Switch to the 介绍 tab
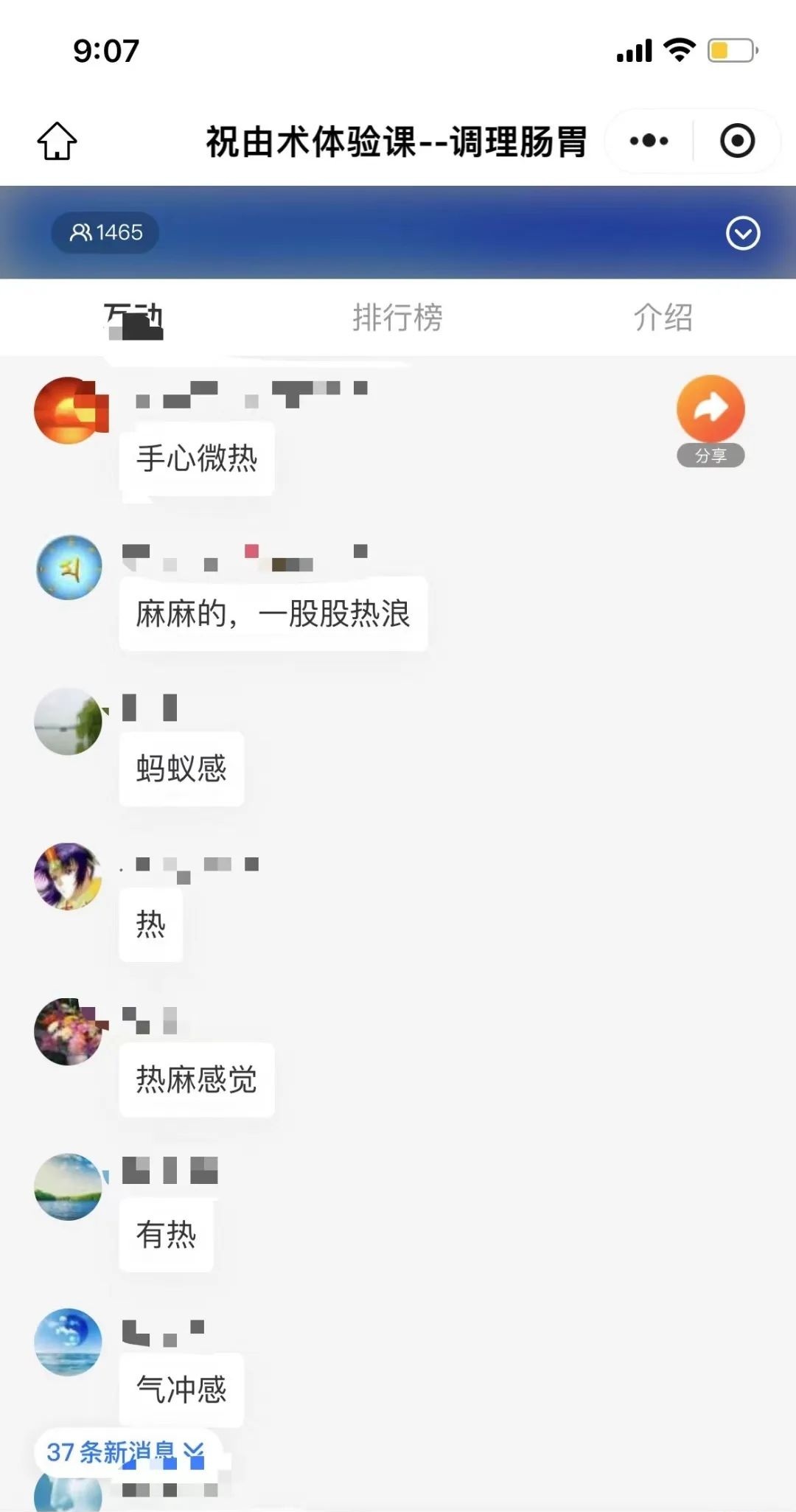796x1512 pixels. tap(663, 318)
